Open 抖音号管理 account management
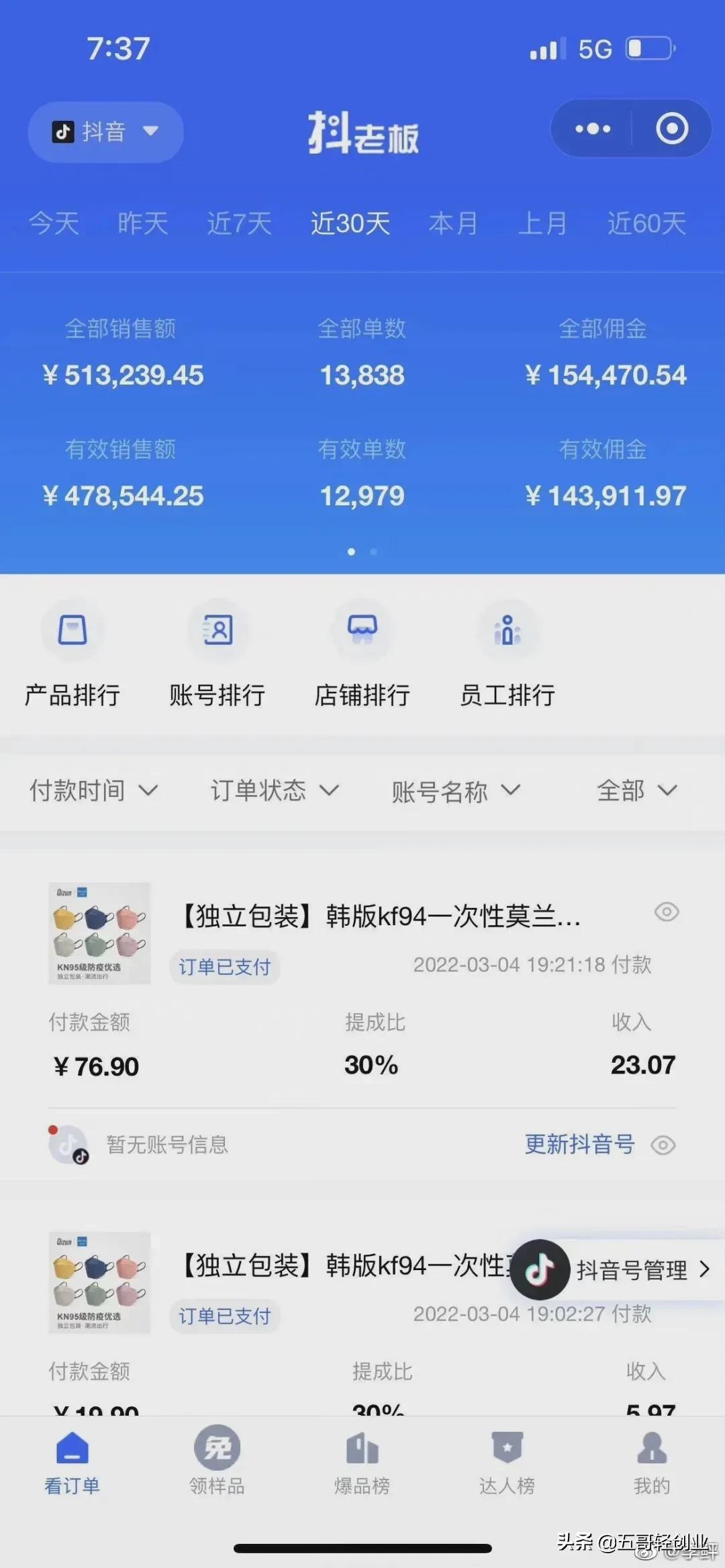This screenshot has width=725, height=1568. pyautogui.click(x=631, y=1269)
